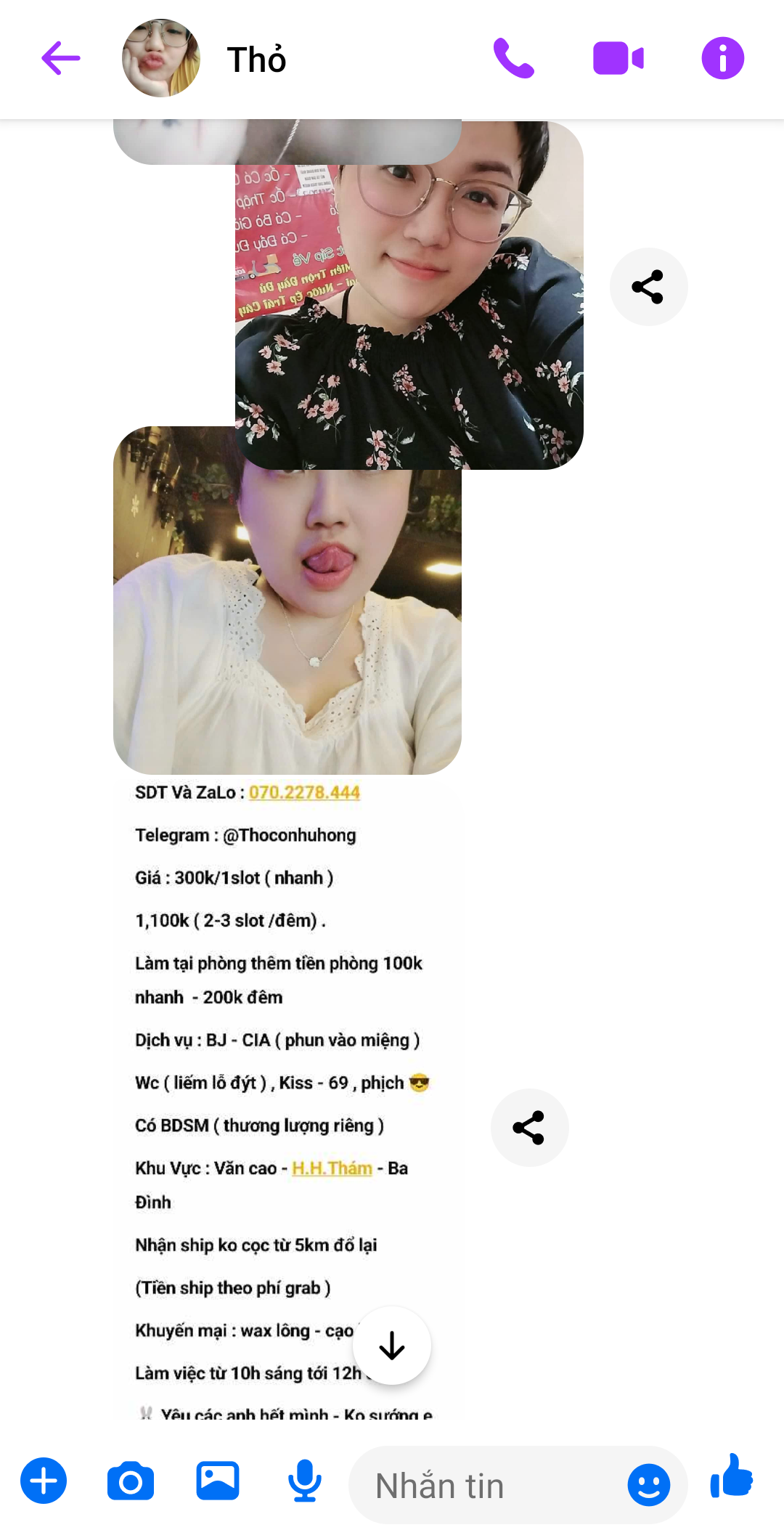Share the photo with floral black top
784x1530 pixels.
648,287
